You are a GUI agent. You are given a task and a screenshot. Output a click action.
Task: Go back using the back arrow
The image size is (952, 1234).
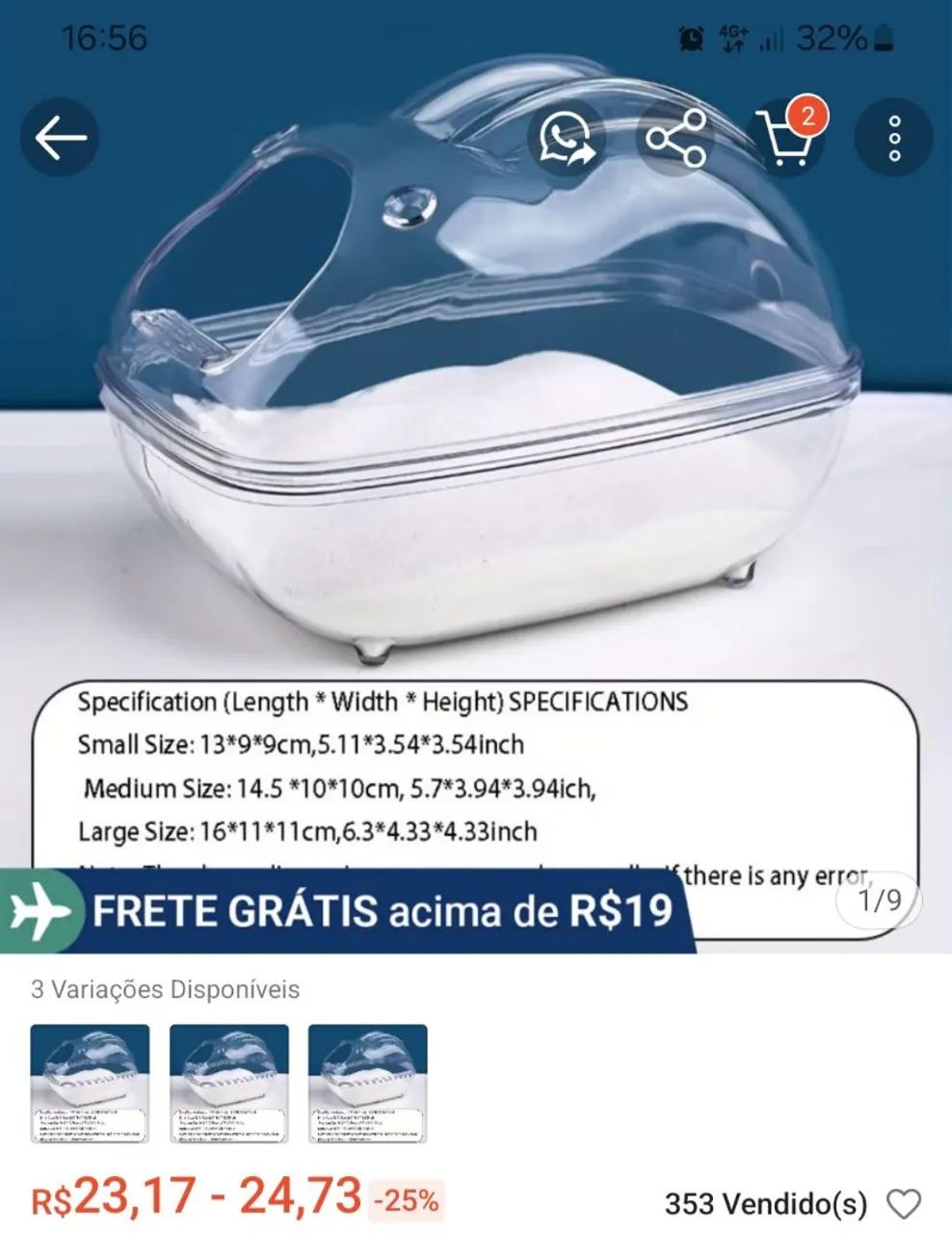coord(58,136)
